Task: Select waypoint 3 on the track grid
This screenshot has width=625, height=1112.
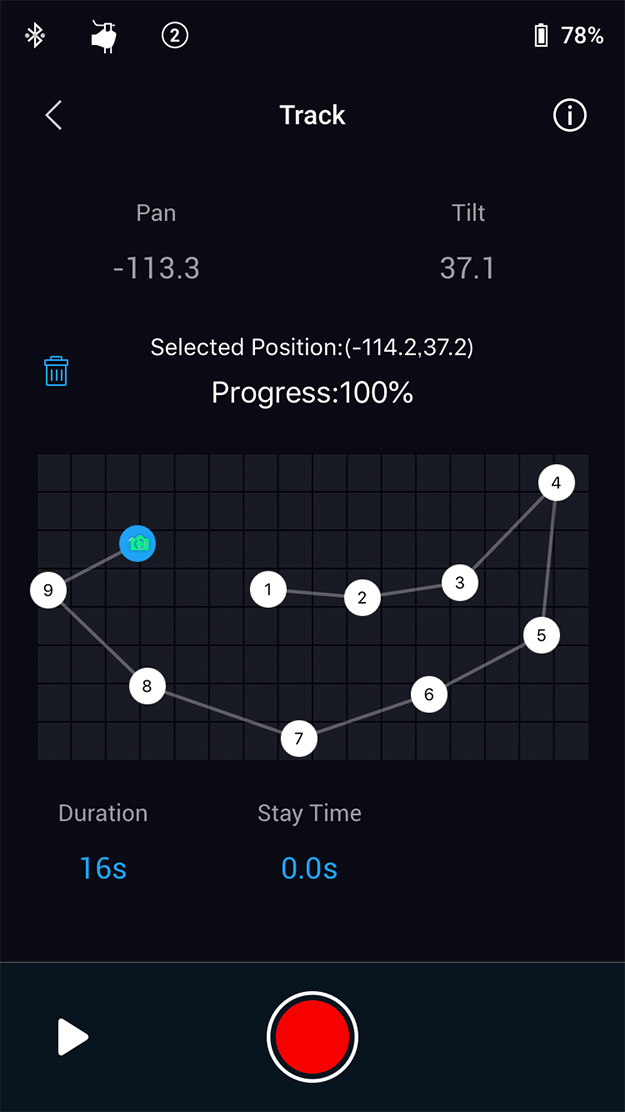Action: (460, 582)
